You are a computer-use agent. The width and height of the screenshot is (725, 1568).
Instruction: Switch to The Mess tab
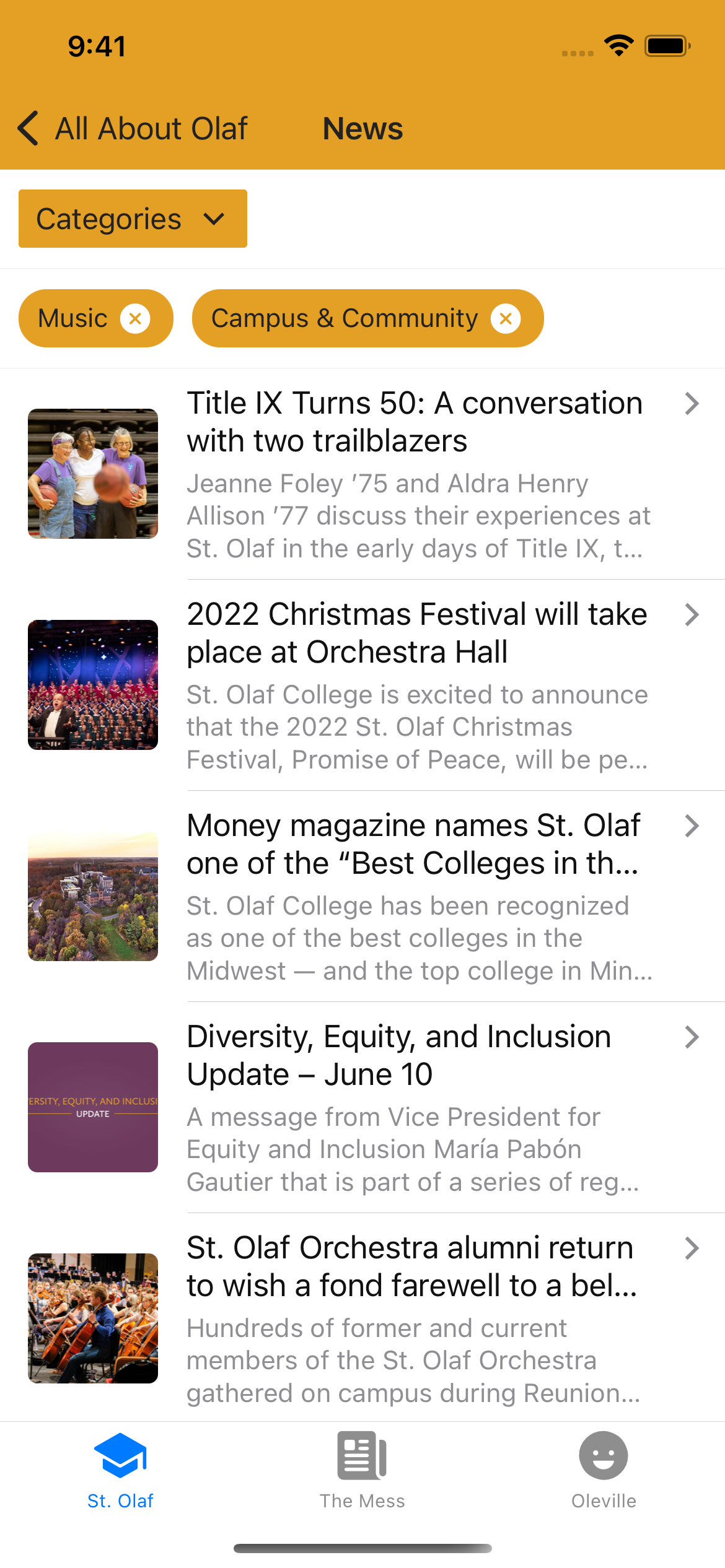[x=362, y=1470]
